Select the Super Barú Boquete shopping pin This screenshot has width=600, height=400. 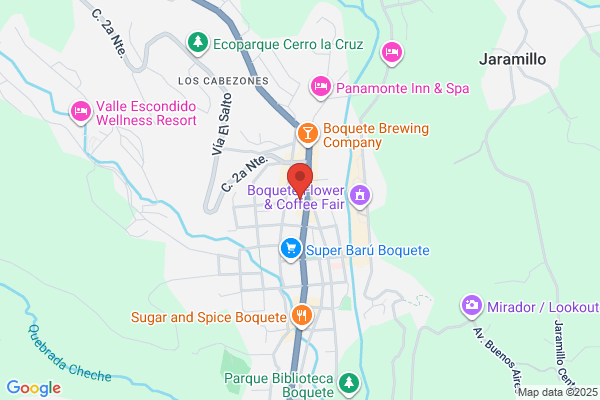click(x=291, y=250)
